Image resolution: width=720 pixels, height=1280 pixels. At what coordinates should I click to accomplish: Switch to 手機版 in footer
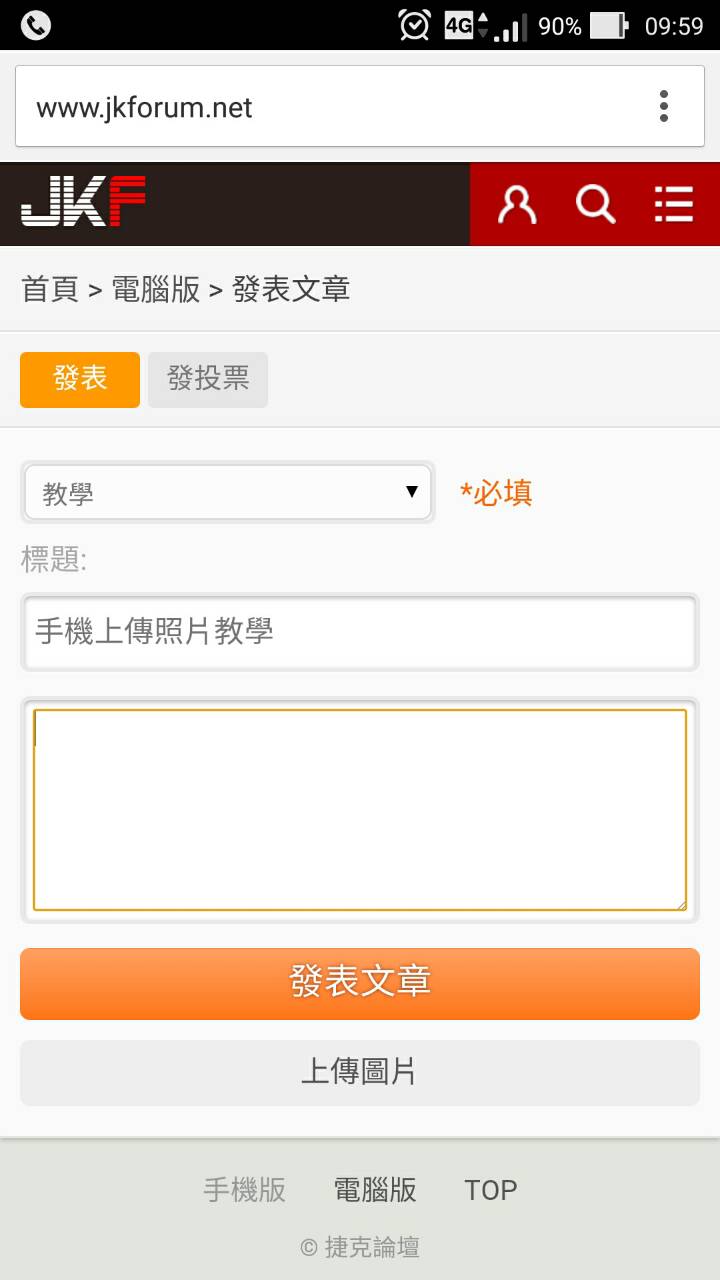(245, 1190)
